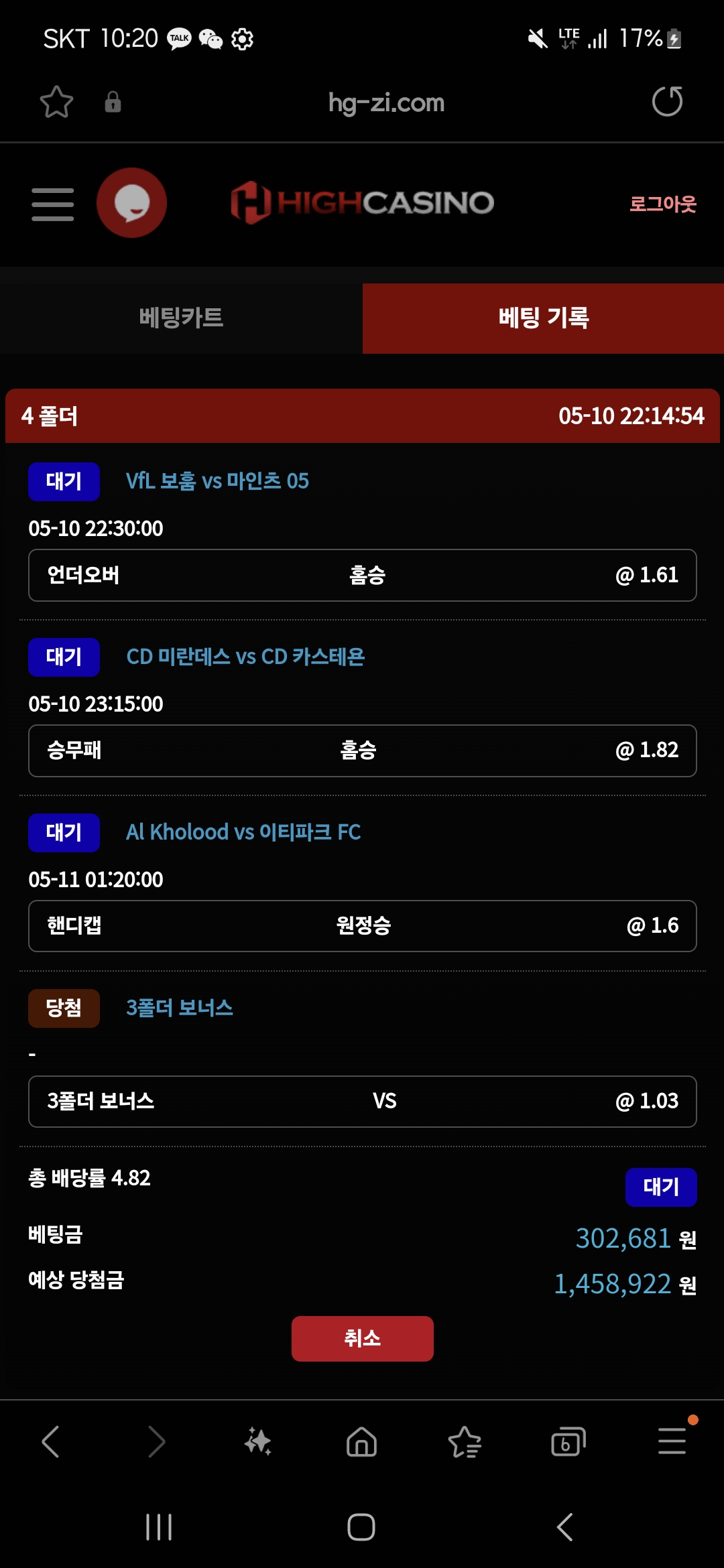The image size is (724, 1568).
Task: Open the hamburger side menu
Action: click(x=52, y=204)
